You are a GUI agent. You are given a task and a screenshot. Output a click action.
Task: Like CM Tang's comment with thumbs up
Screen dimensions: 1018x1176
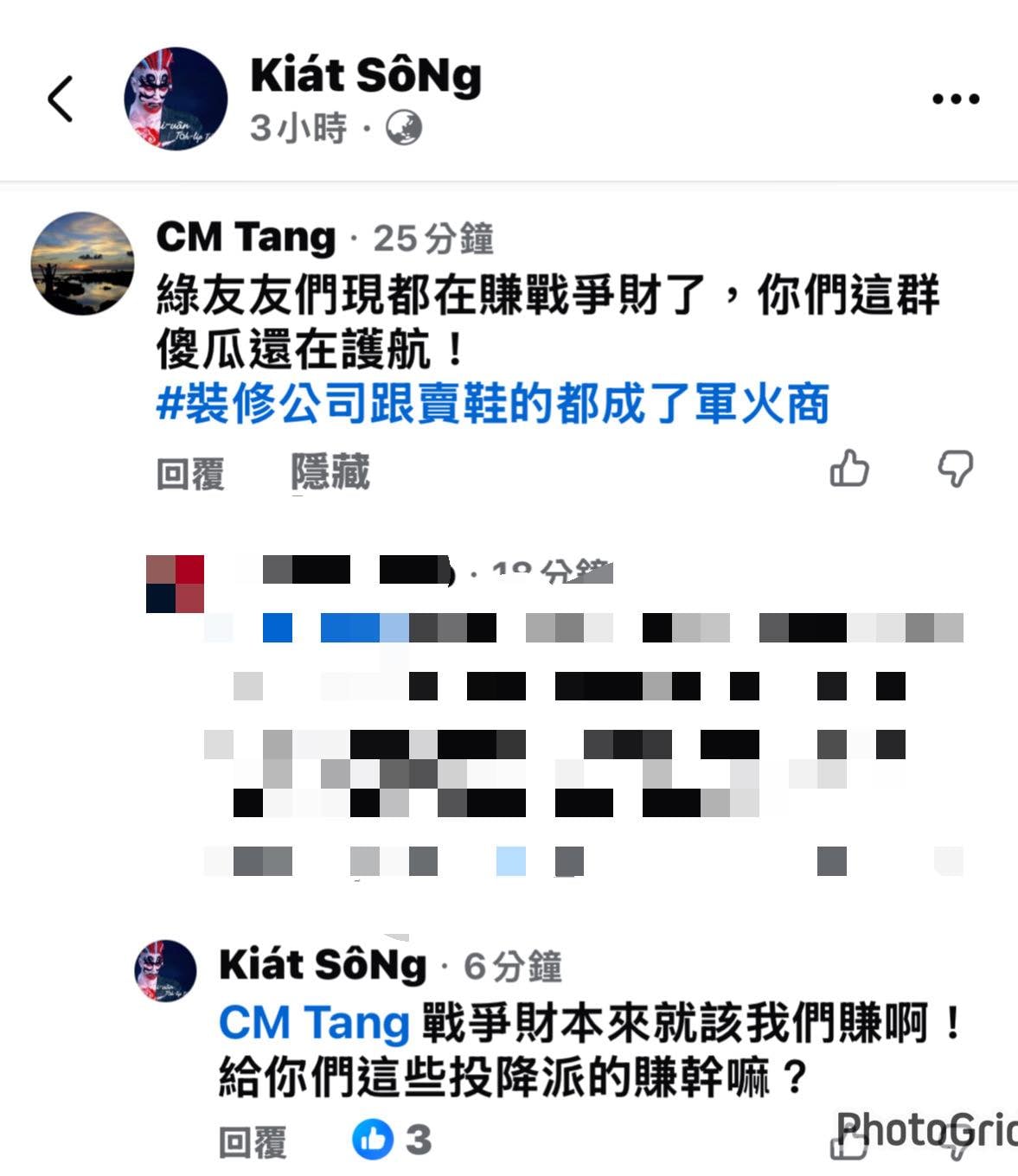(848, 469)
